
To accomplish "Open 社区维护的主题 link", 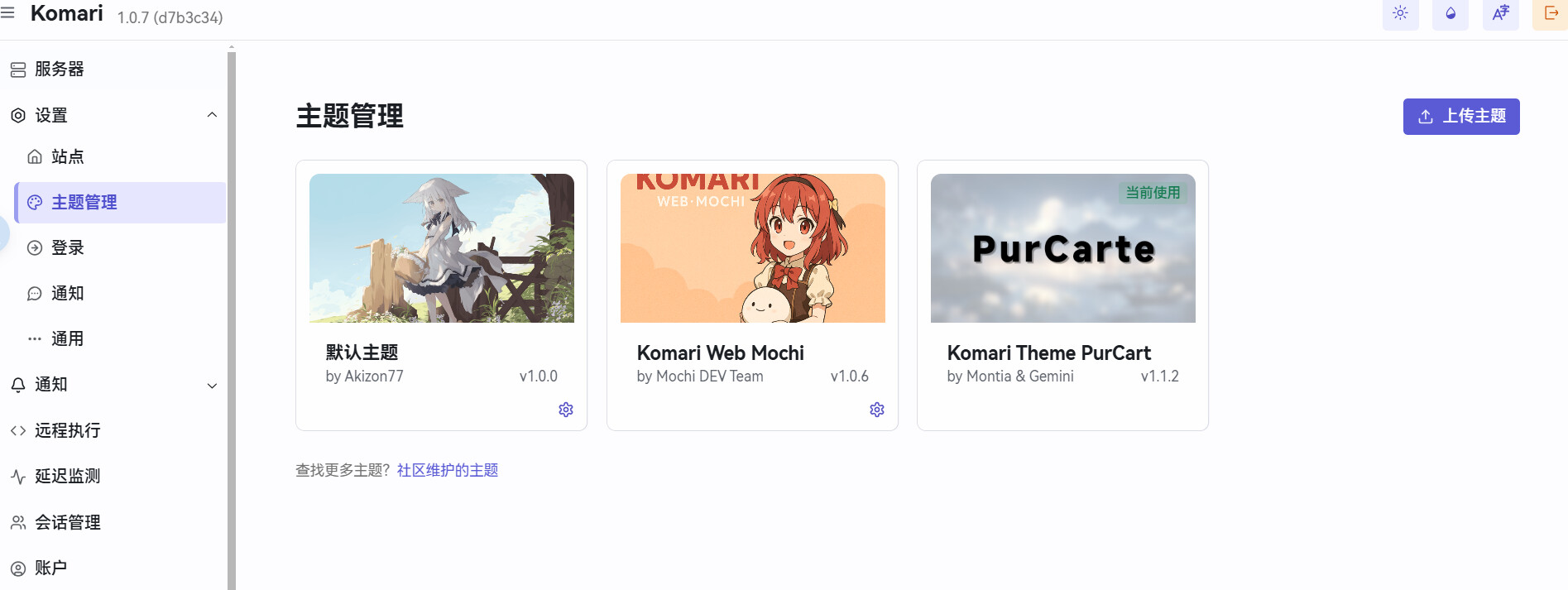I will 448,470.
